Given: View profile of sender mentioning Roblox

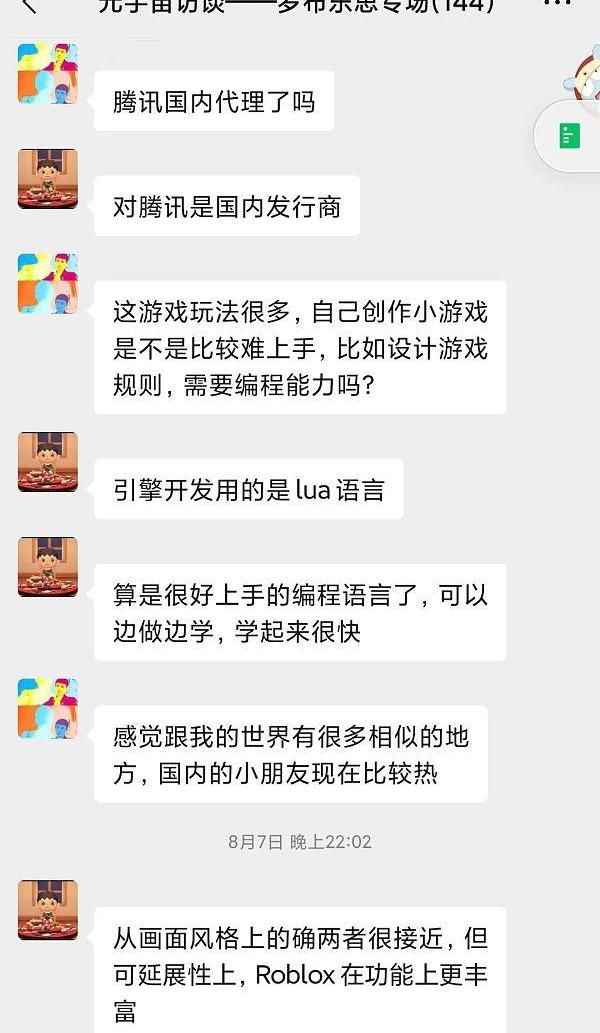Looking at the screenshot, I should point(47,910).
